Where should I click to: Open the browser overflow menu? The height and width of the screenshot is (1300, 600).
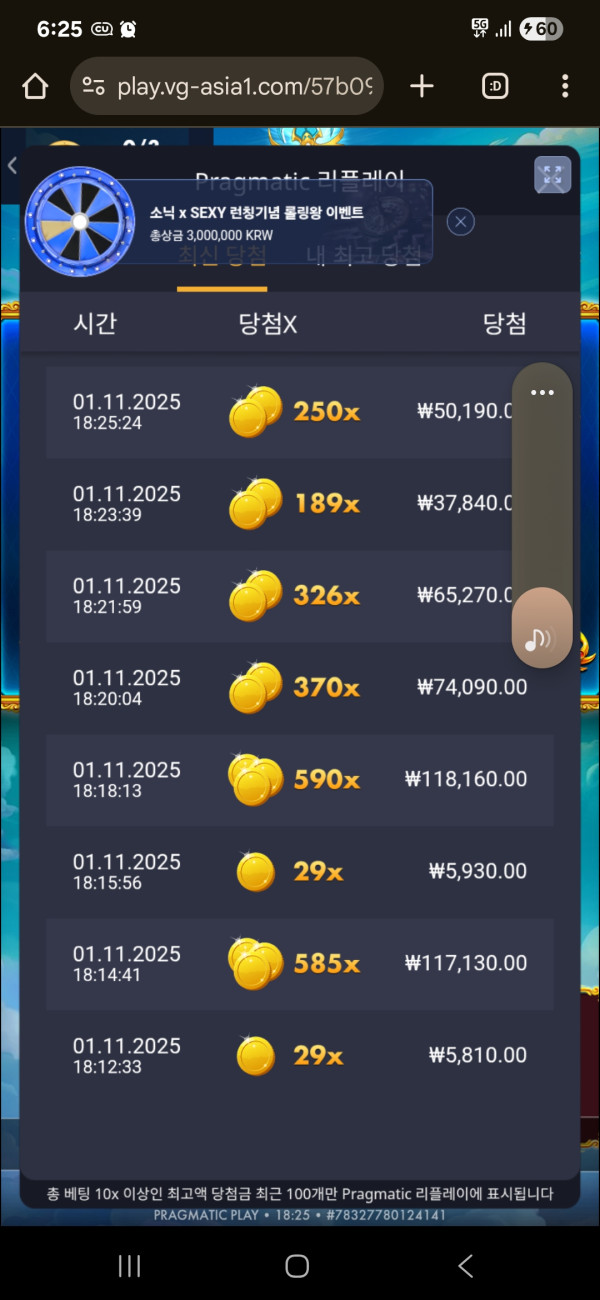pos(565,87)
